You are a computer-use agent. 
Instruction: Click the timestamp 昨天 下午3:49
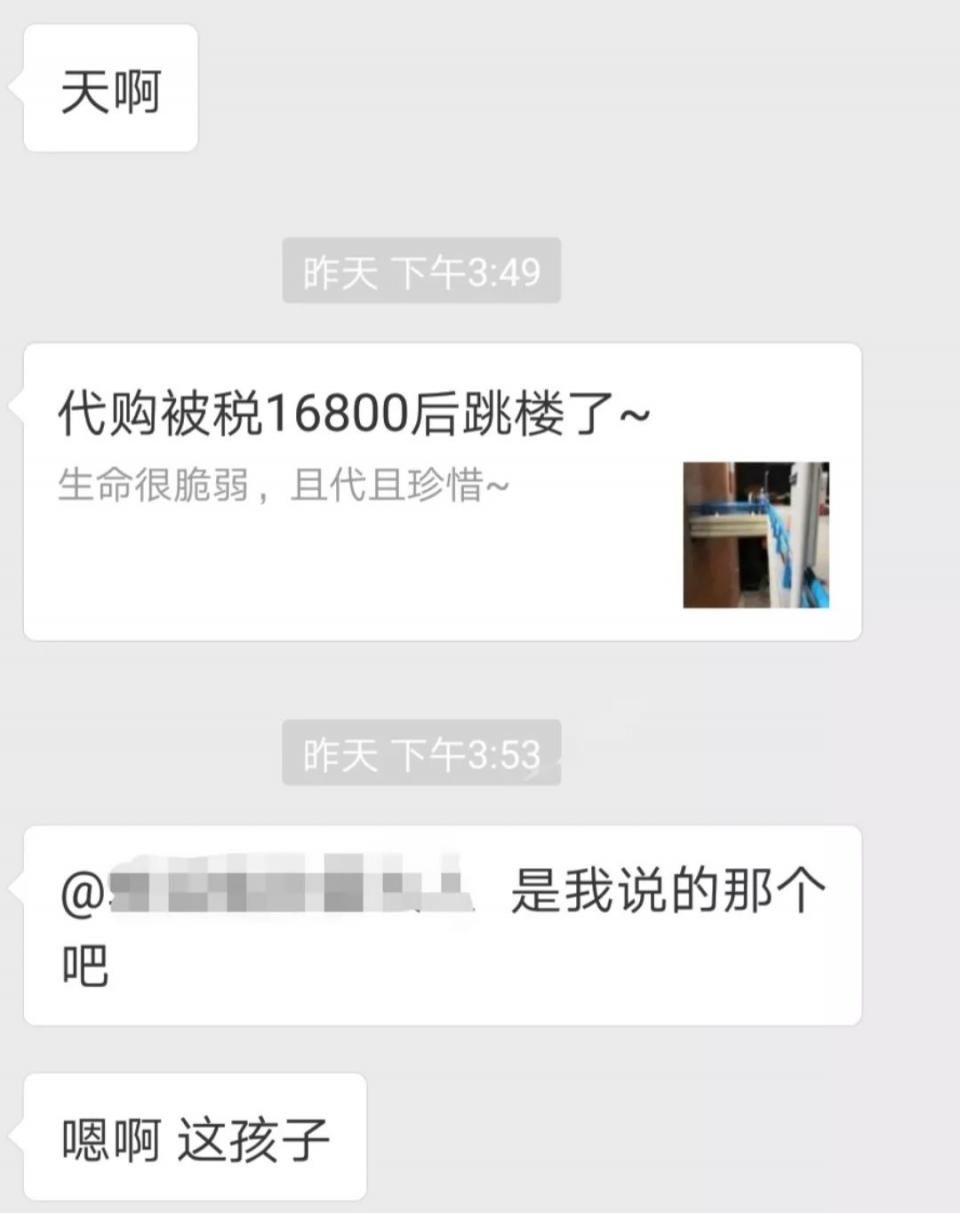pos(420,269)
